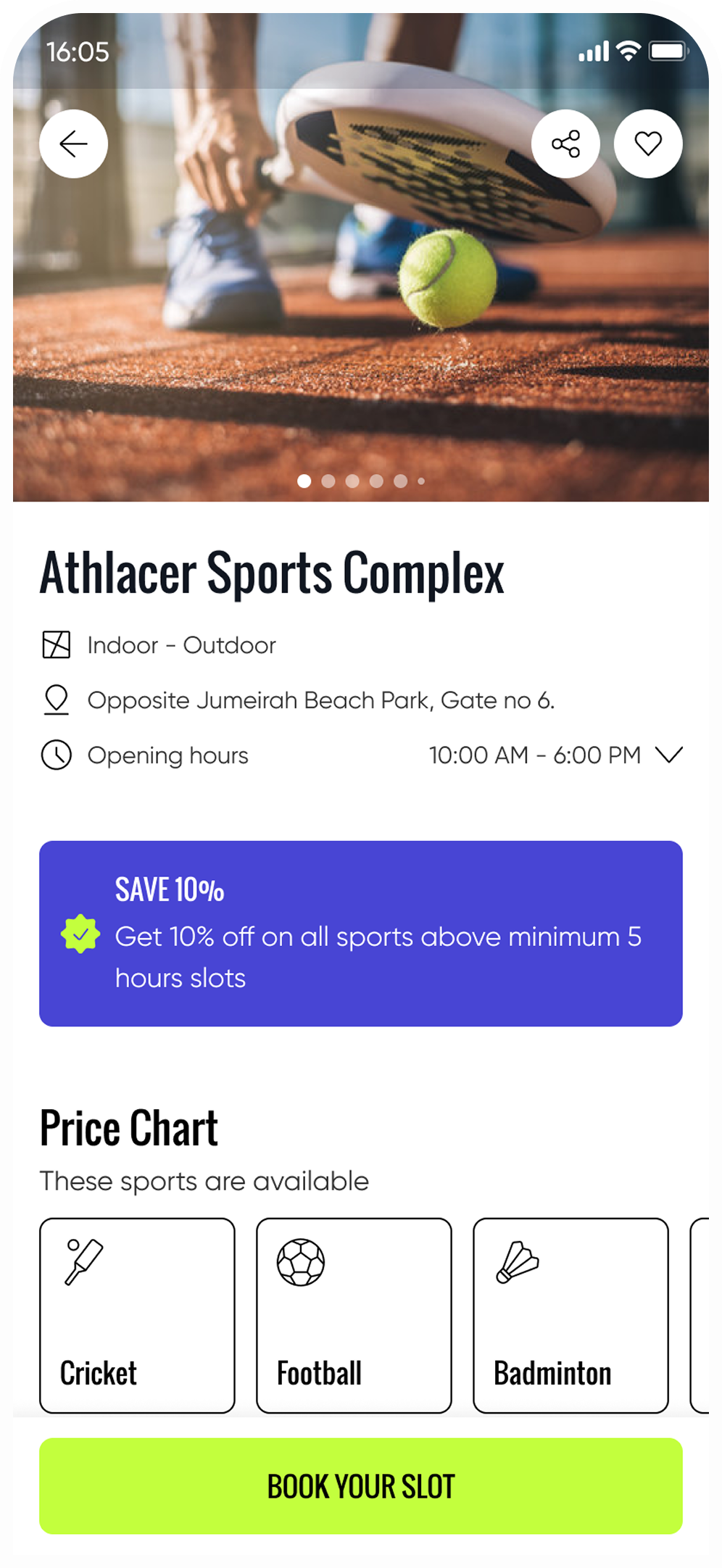The height and width of the screenshot is (1568, 722).
Task: Select the Badminton sport card
Action: 570,1315
